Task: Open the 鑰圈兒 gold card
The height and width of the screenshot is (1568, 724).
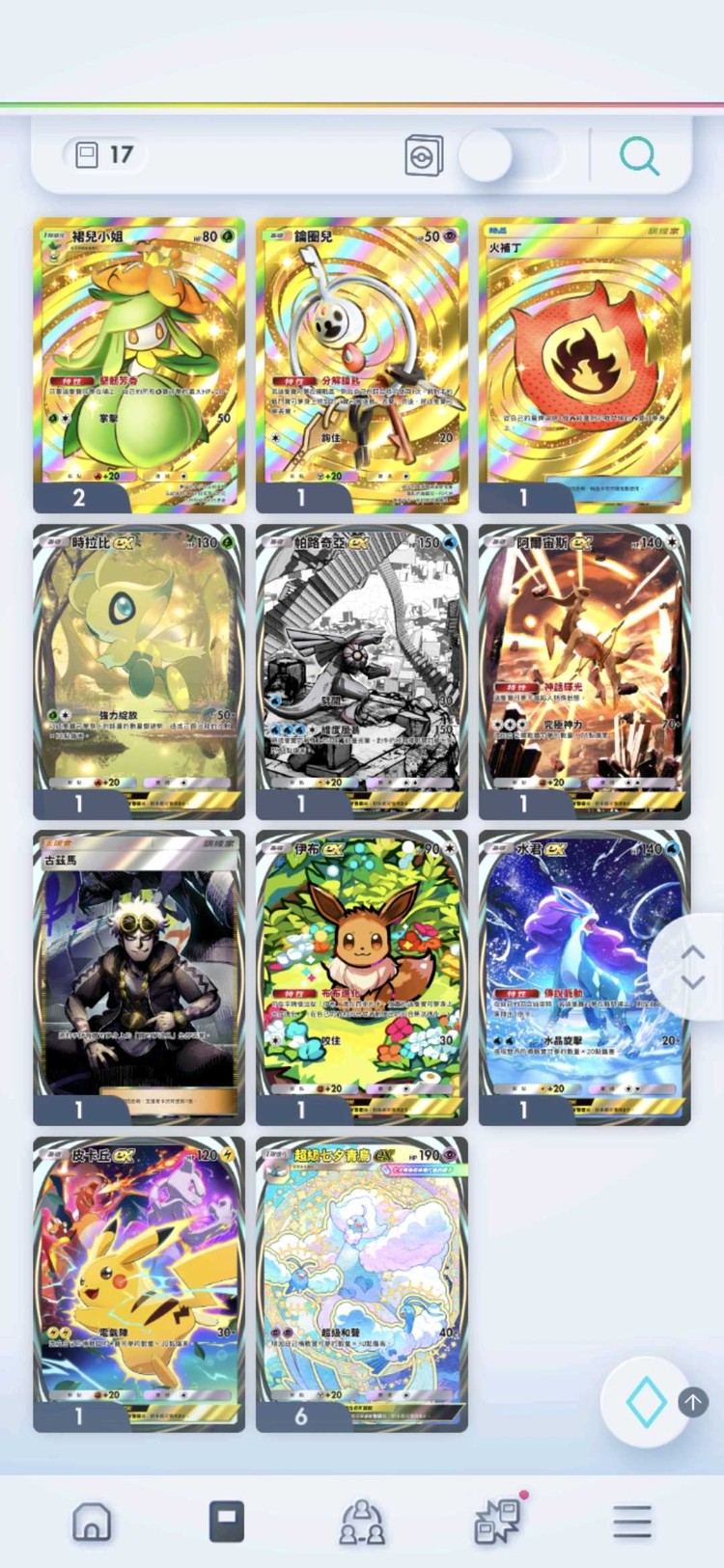Action: coord(361,364)
